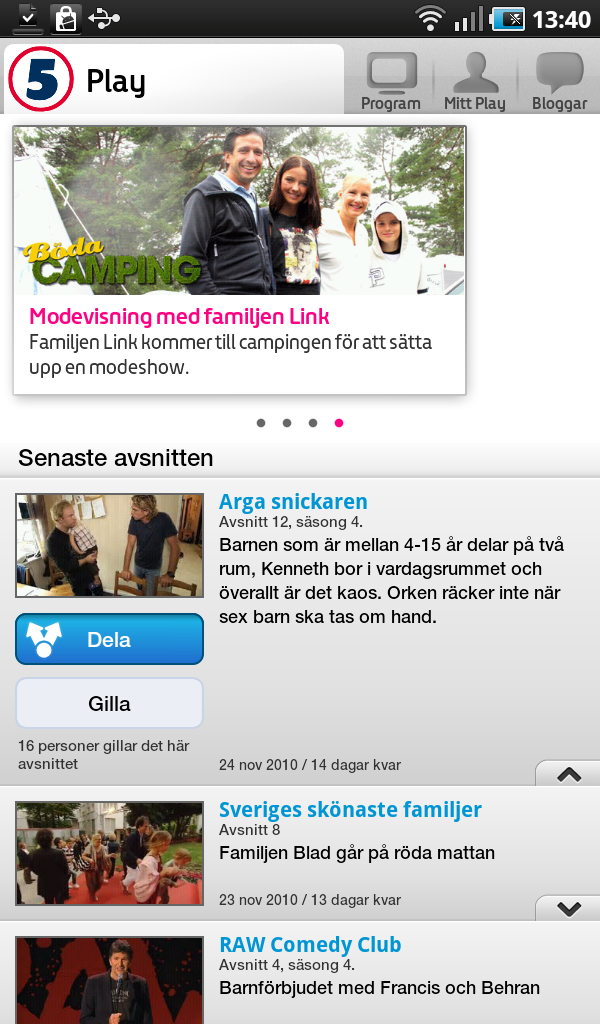Open the RAW Comedy Club episode
Screen dimensions: 600x1024
[x=310, y=944]
